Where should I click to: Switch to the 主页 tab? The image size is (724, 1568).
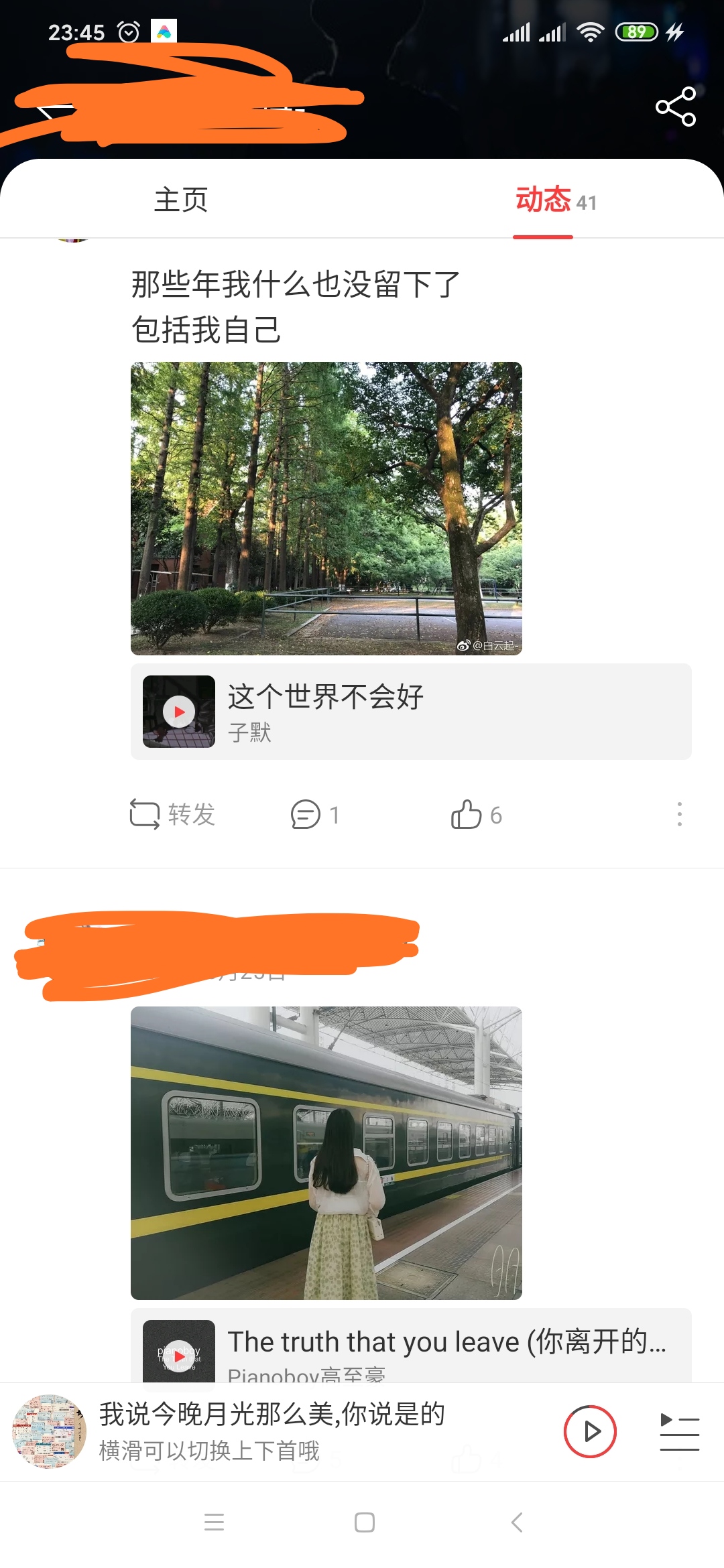(x=181, y=200)
